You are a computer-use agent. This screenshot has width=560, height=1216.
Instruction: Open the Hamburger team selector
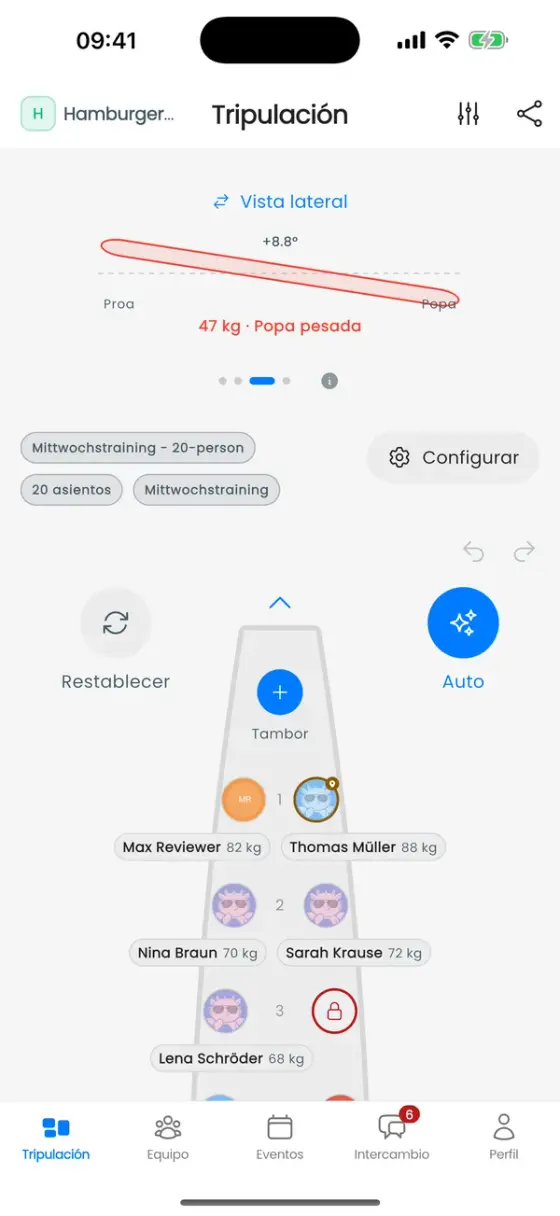(x=98, y=114)
